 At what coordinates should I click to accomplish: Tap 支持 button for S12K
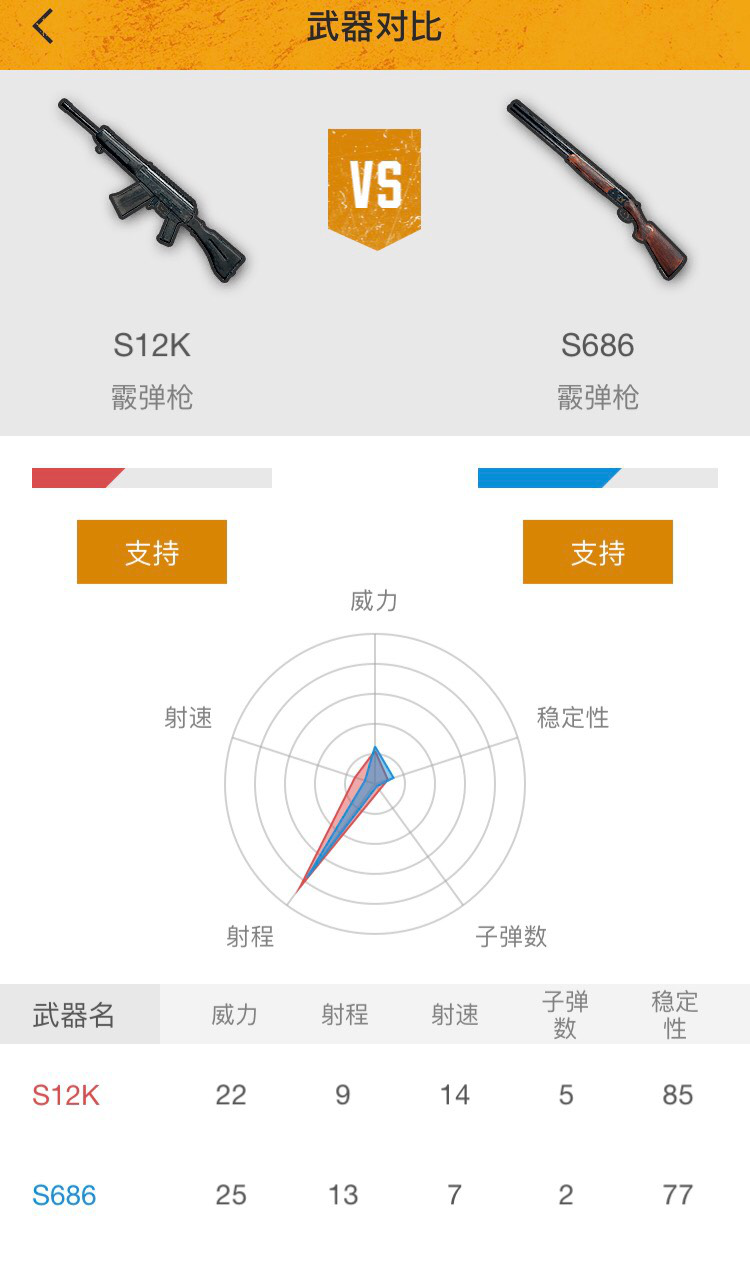152,552
